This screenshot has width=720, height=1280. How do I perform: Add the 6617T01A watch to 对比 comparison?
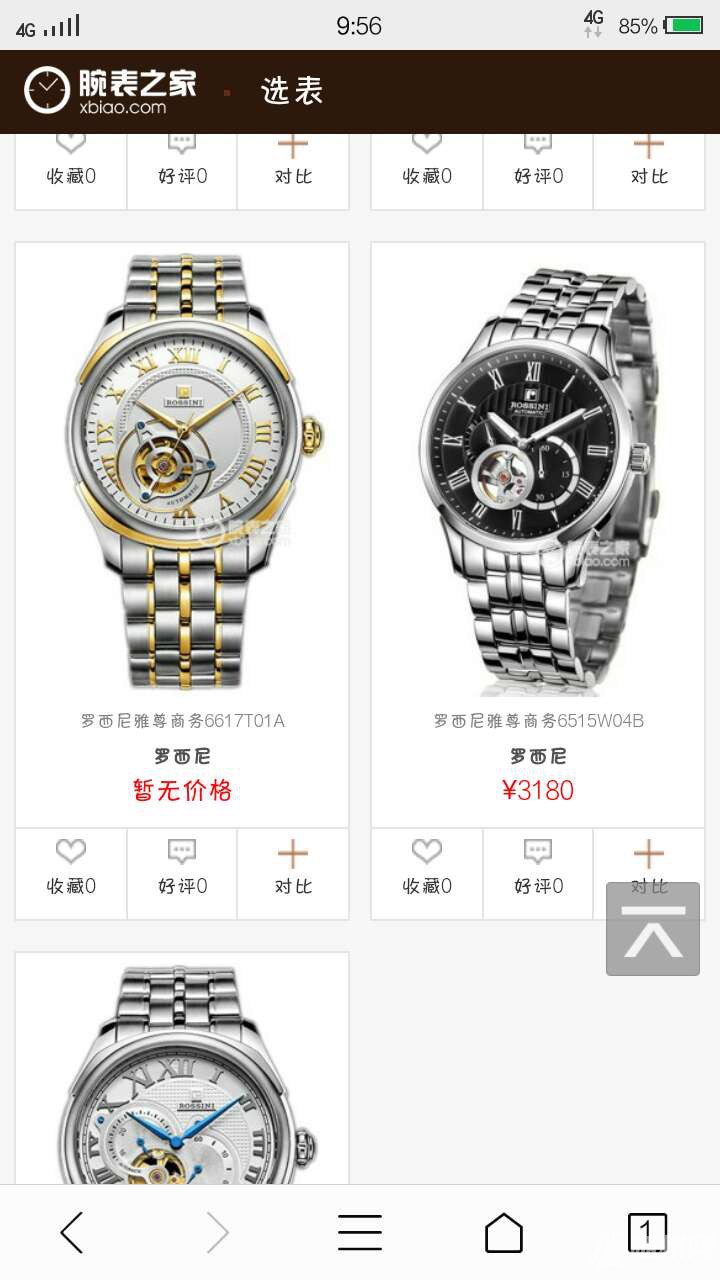(293, 868)
